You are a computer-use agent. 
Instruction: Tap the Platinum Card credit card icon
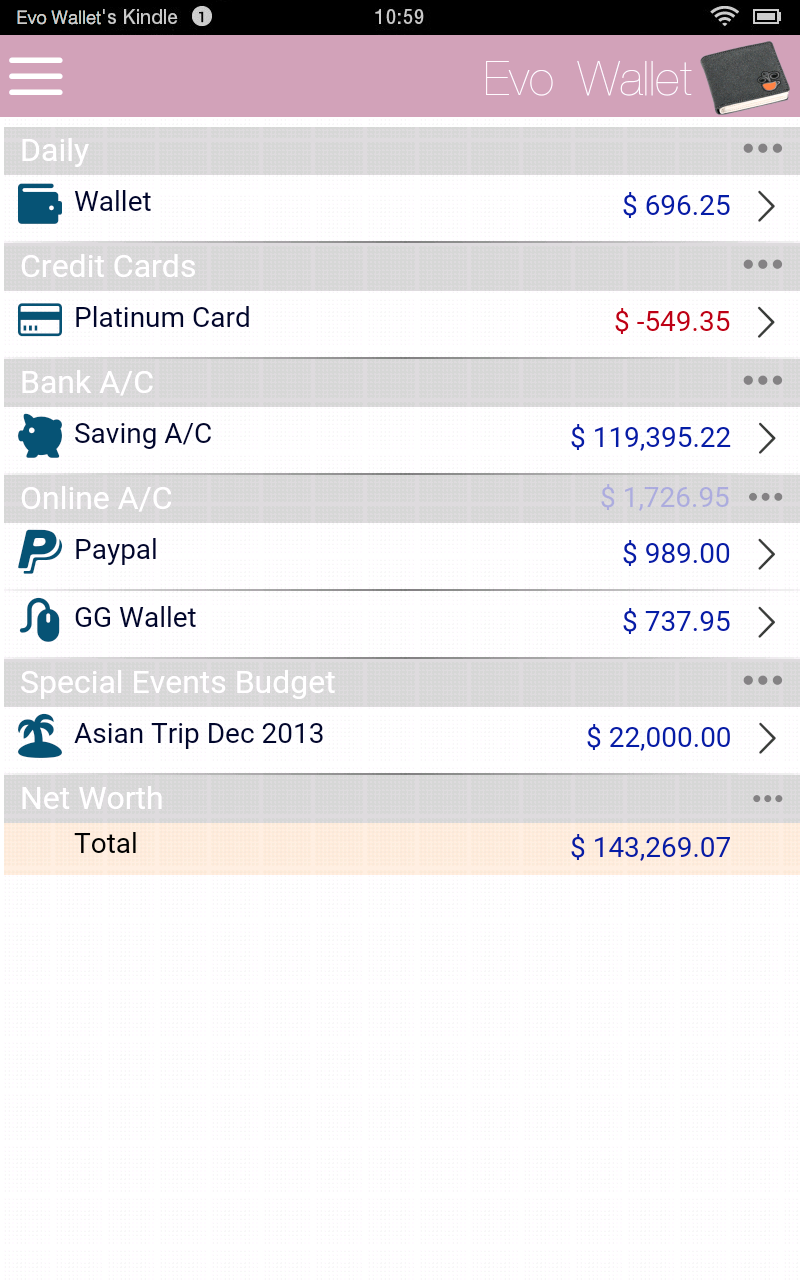click(39, 318)
